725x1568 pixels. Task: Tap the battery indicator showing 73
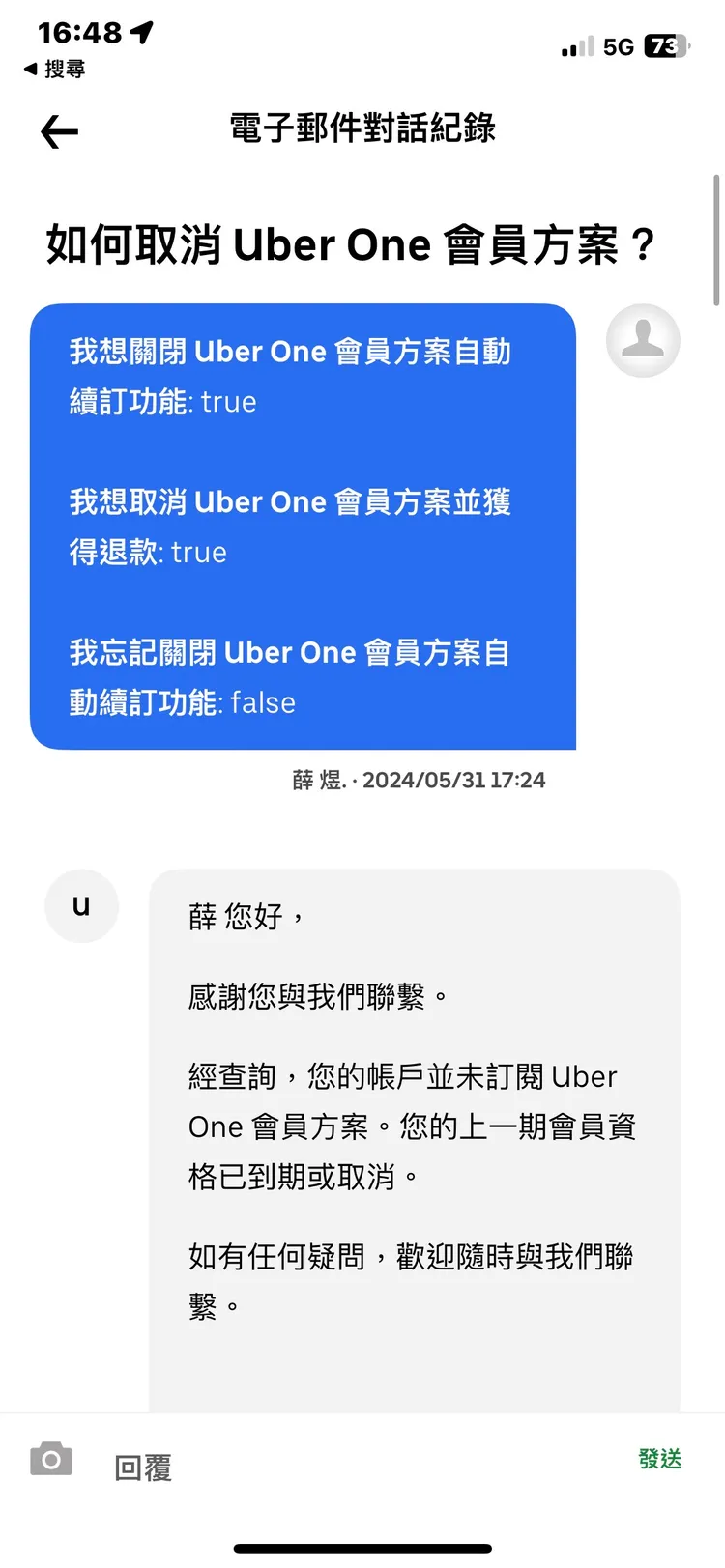[669, 43]
